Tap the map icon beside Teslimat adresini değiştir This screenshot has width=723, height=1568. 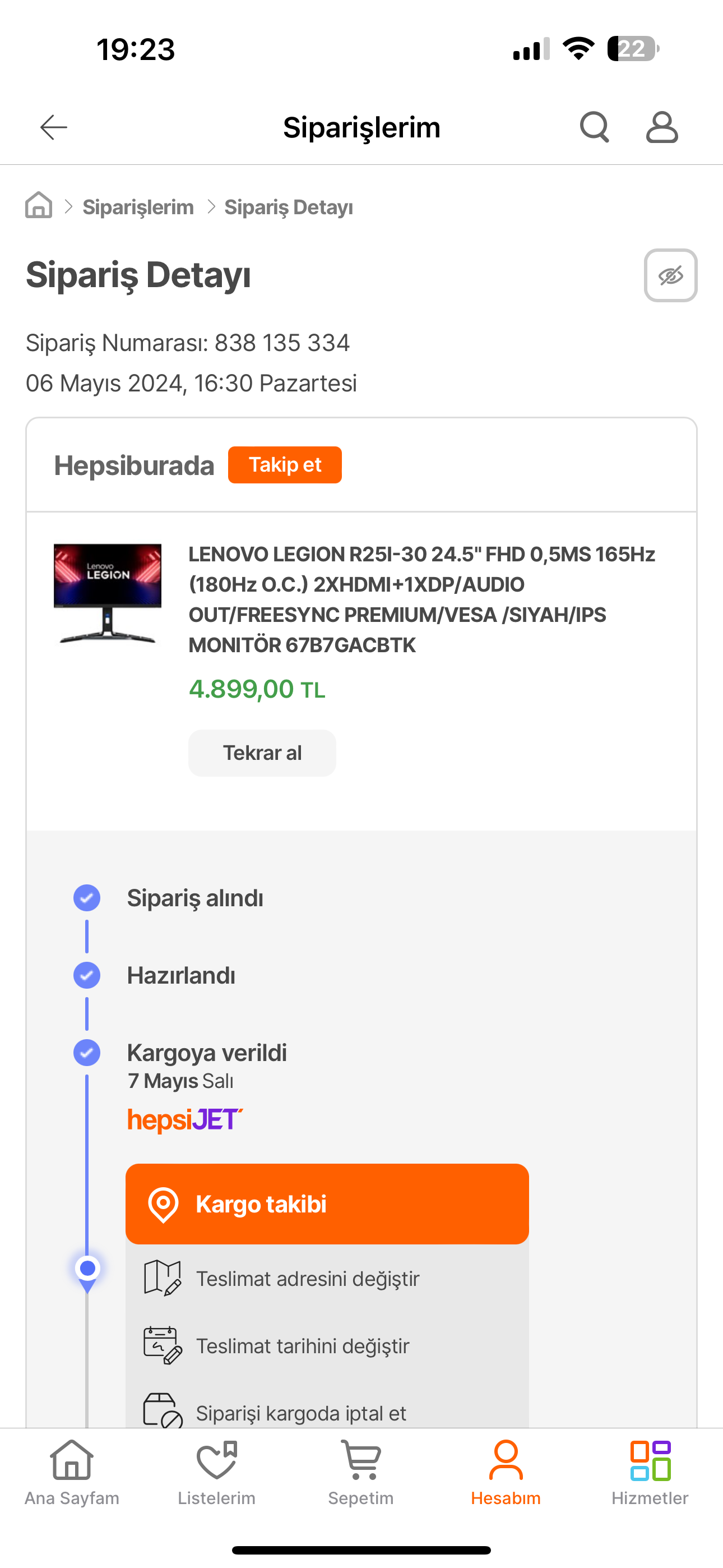pos(162,1278)
